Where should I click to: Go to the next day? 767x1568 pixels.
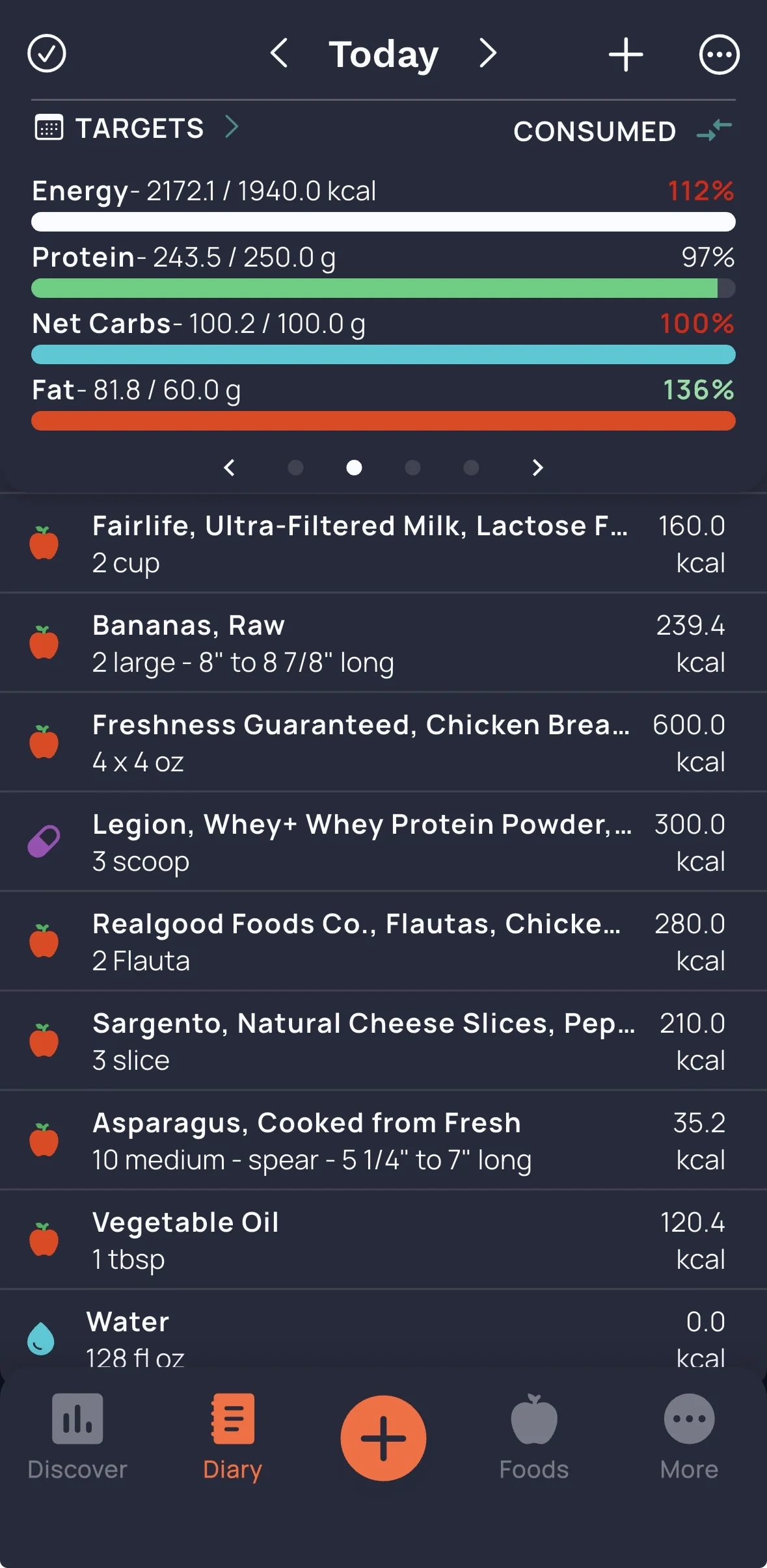[487, 53]
